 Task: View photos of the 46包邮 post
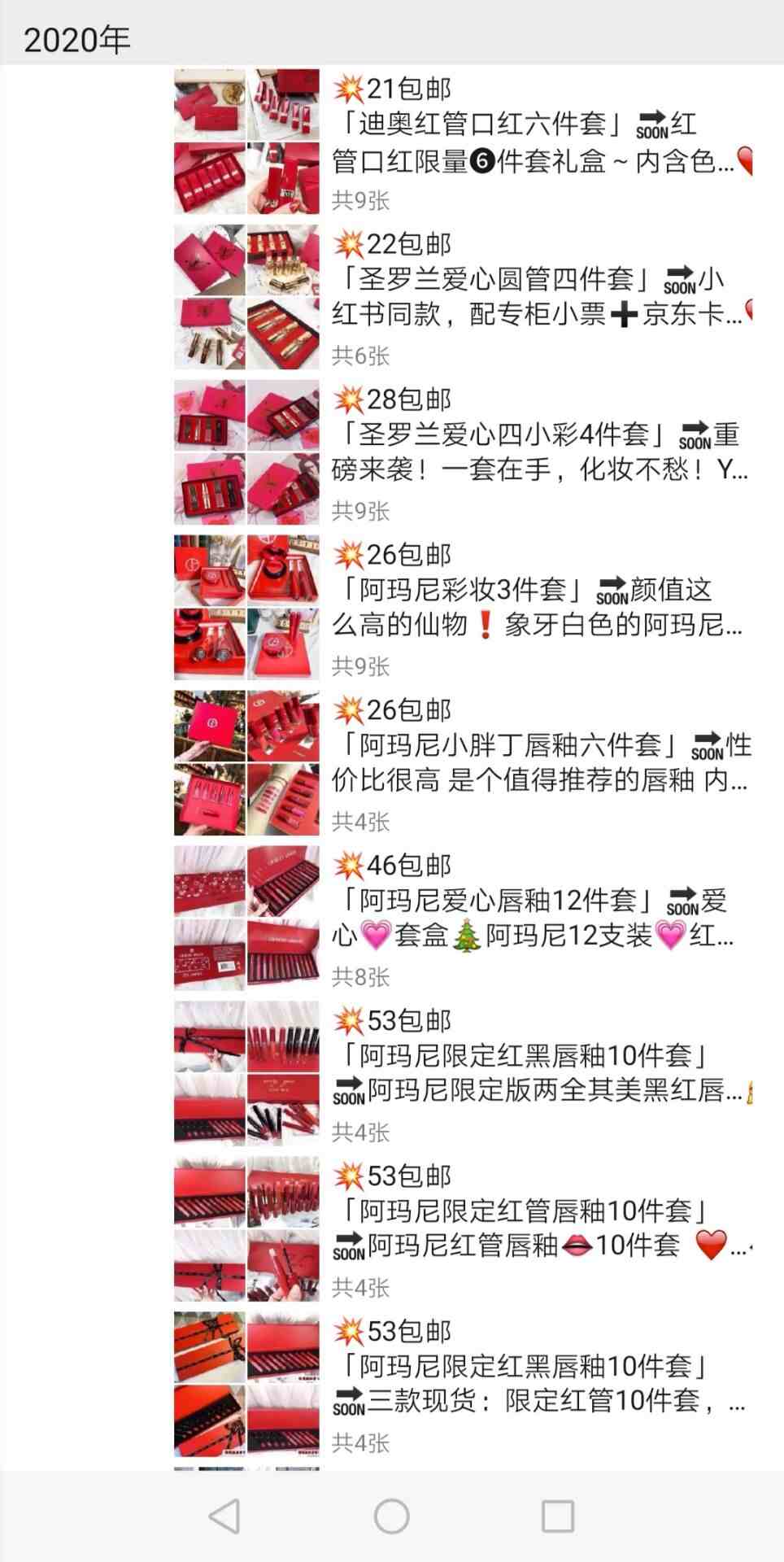tap(246, 918)
